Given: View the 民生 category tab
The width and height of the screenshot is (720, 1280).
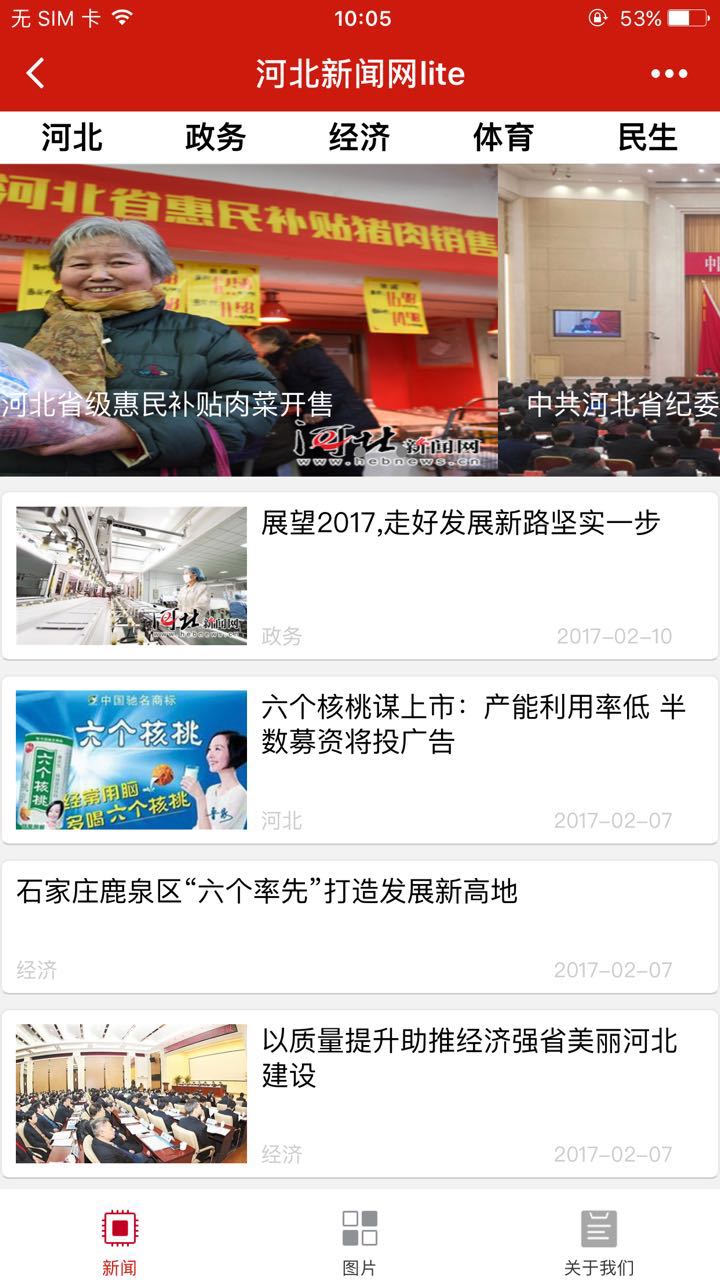Looking at the screenshot, I should [647, 138].
